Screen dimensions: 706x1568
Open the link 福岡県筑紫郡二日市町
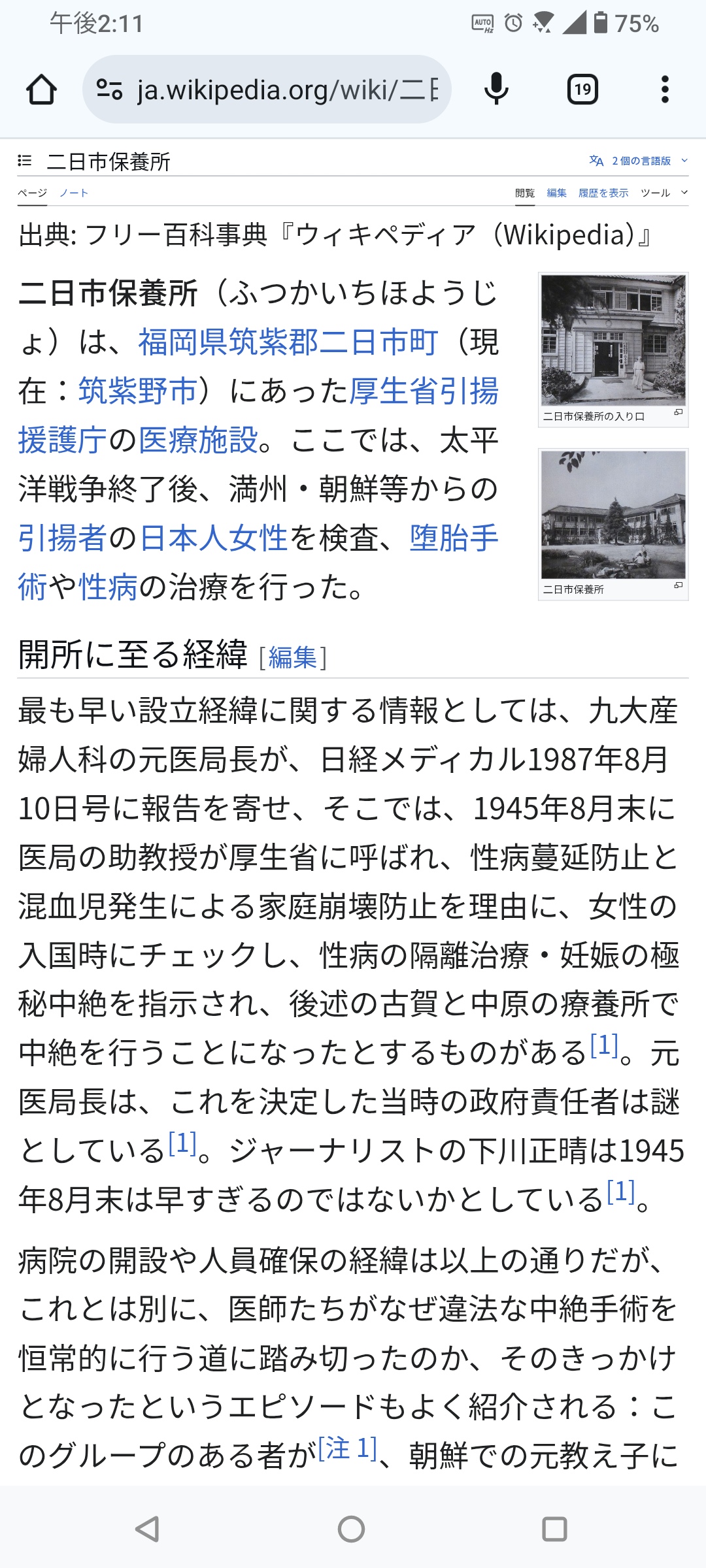pyautogui.click(x=288, y=342)
